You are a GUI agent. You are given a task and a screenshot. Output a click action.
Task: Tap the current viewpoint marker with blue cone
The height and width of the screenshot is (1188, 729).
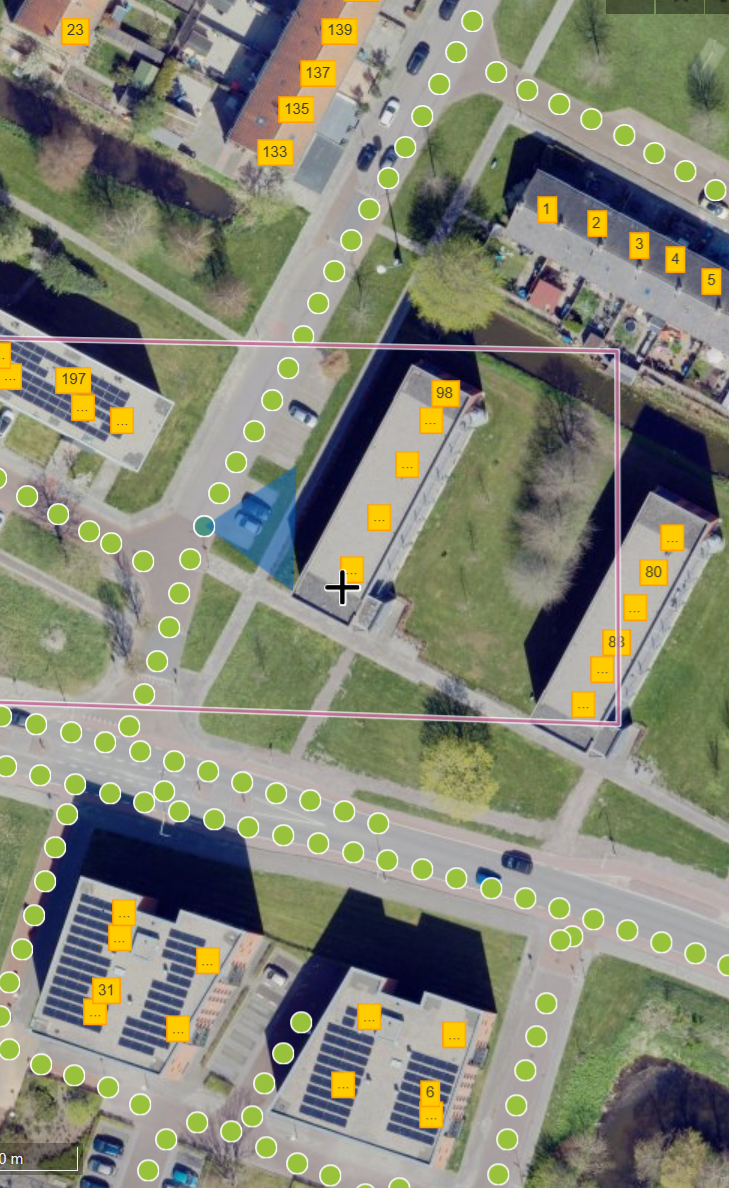pos(204,525)
